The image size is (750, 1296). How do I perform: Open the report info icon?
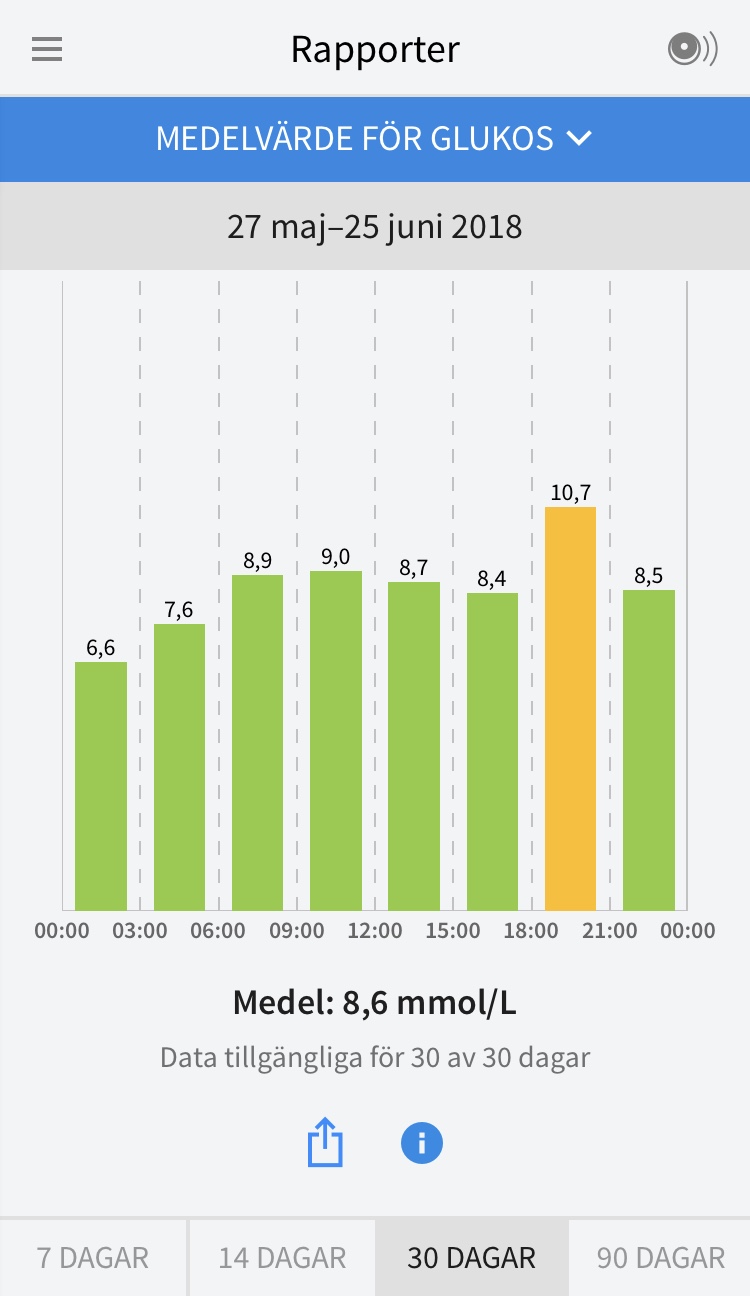pos(421,1142)
